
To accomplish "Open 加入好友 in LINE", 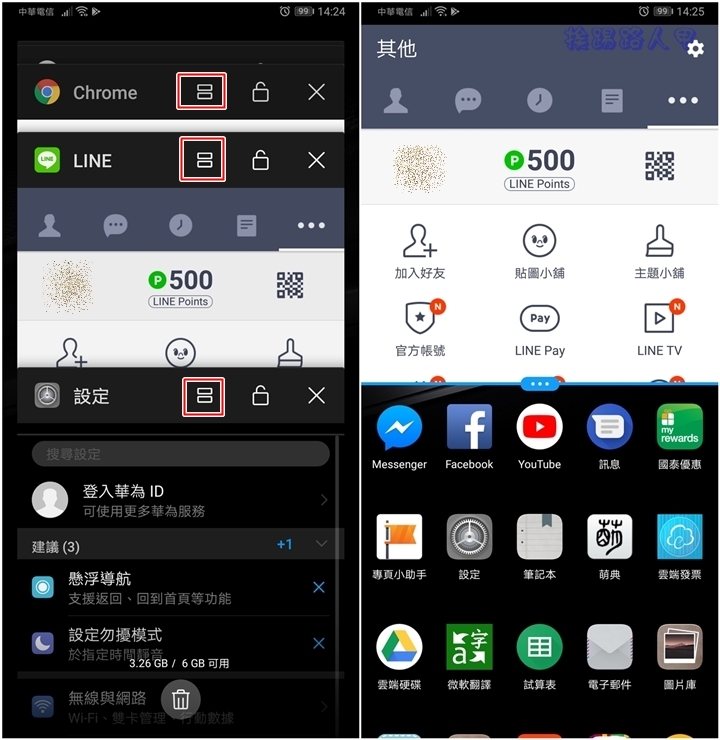I will (420, 250).
